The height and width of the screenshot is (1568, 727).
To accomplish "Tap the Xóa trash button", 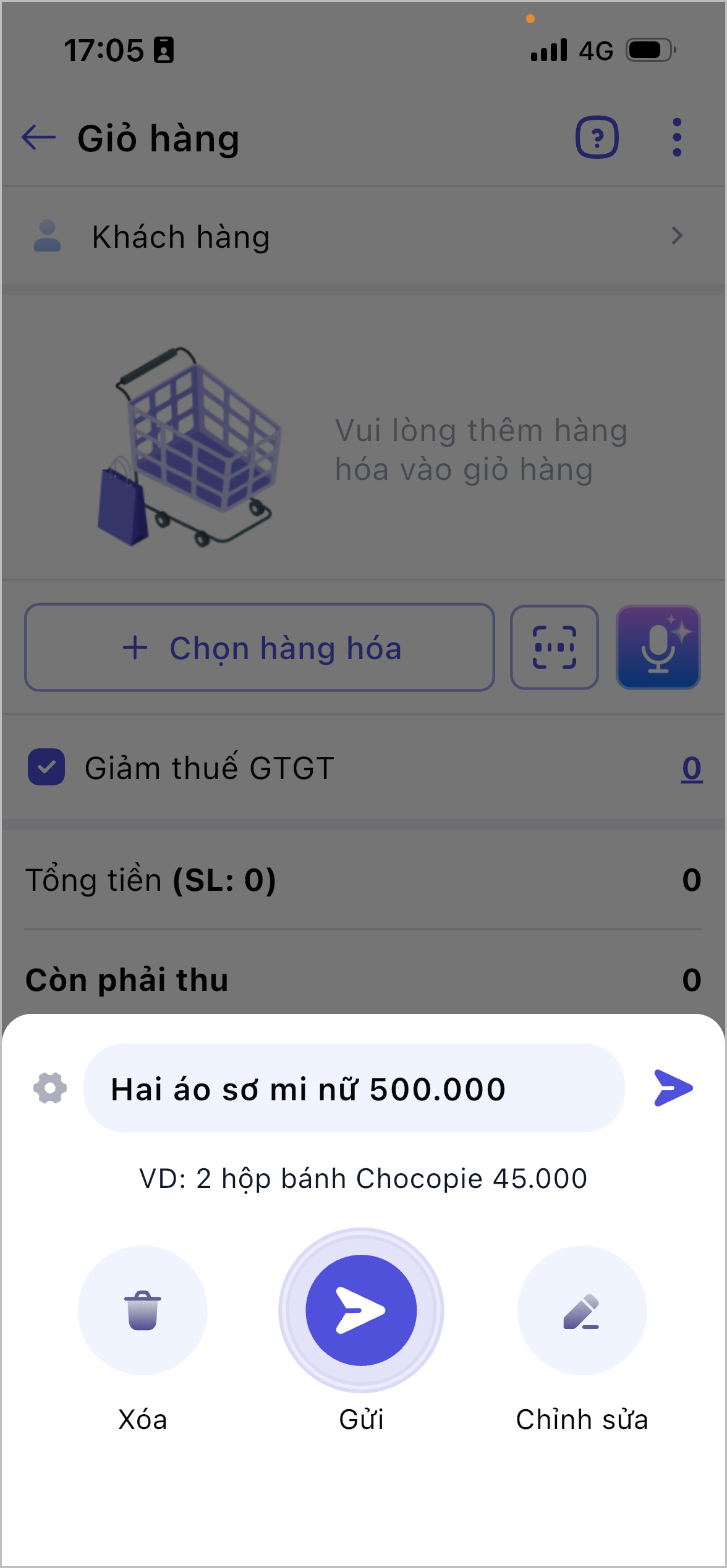I will coord(142,1310).
